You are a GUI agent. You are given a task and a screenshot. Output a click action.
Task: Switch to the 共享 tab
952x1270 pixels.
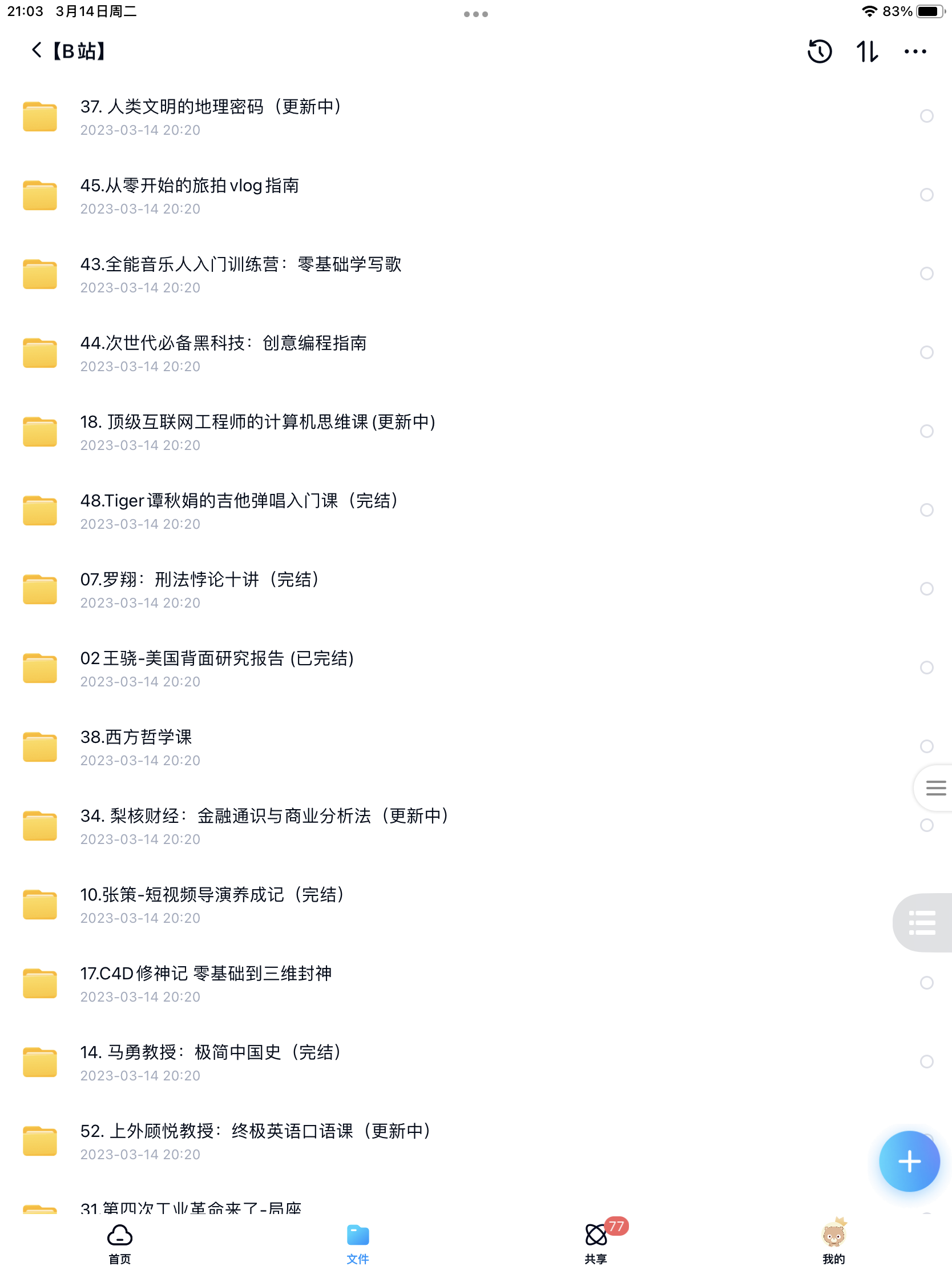pyautogui.click(x=596, y=1244)
